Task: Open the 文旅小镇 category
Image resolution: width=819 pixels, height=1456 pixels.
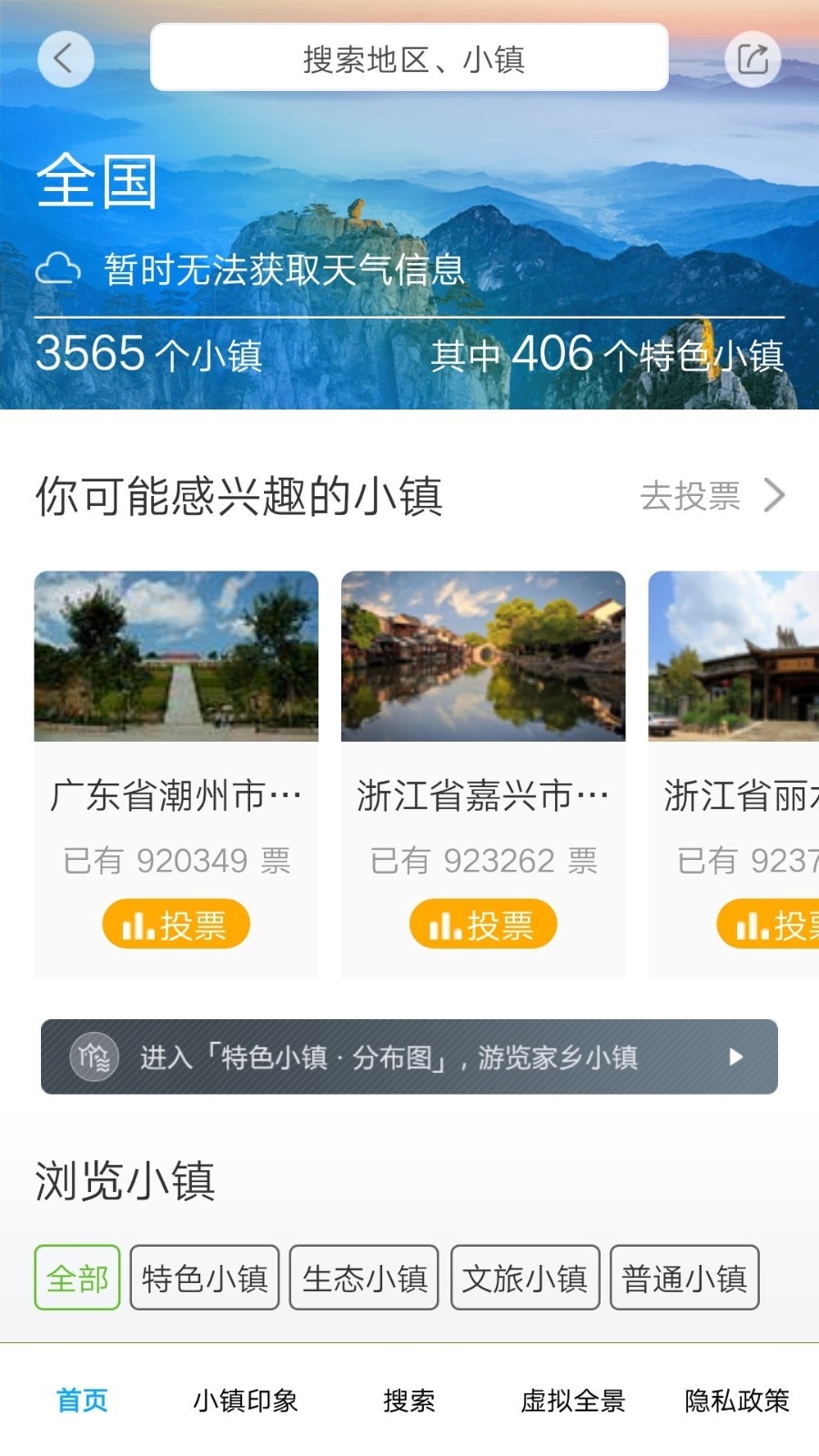Action: (x=525, y=1278)
